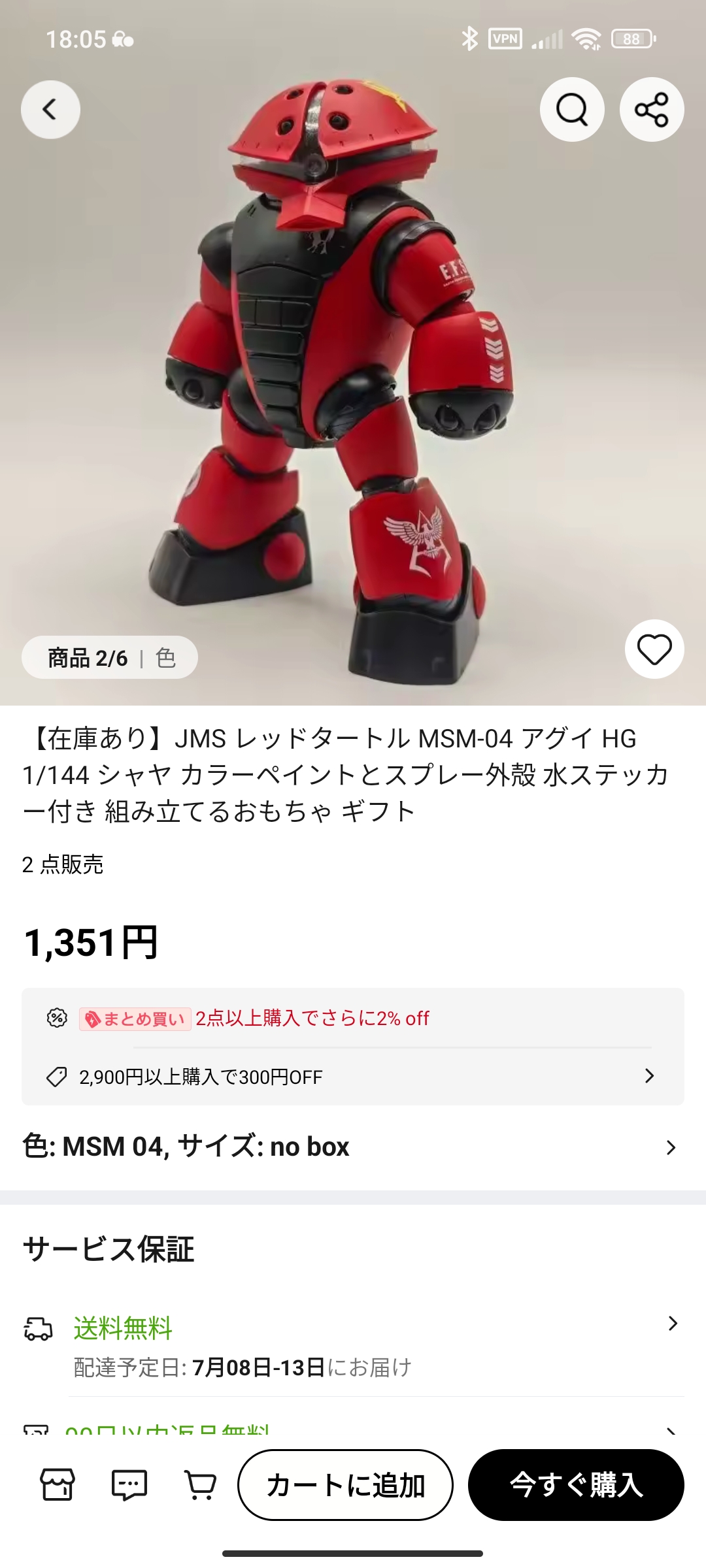Go back using the top-left arrow

(50, 109)
